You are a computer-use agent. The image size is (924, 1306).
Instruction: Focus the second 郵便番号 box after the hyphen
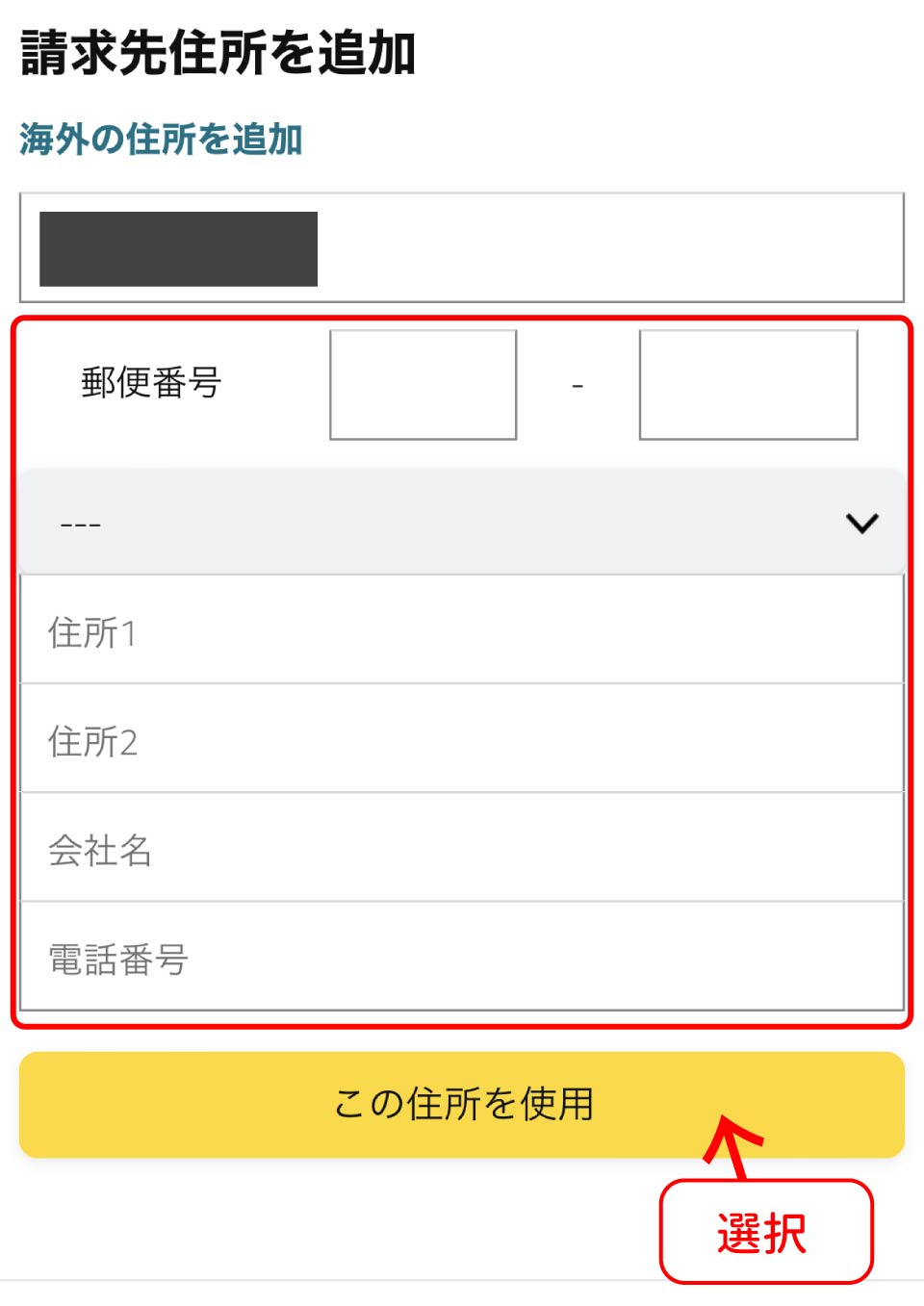pyautogui.click(x=748, y=385)
